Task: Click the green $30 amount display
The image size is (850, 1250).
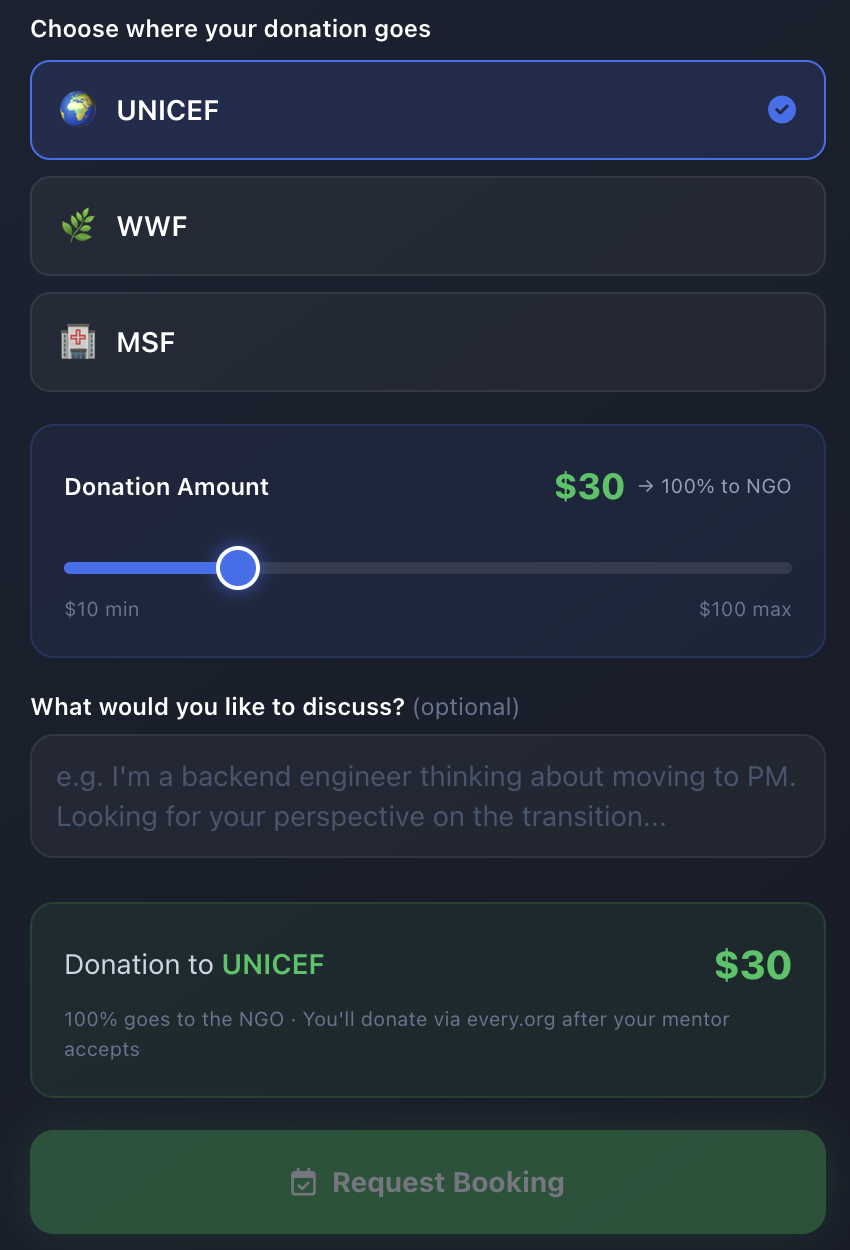Action: [x=589, y=486]
